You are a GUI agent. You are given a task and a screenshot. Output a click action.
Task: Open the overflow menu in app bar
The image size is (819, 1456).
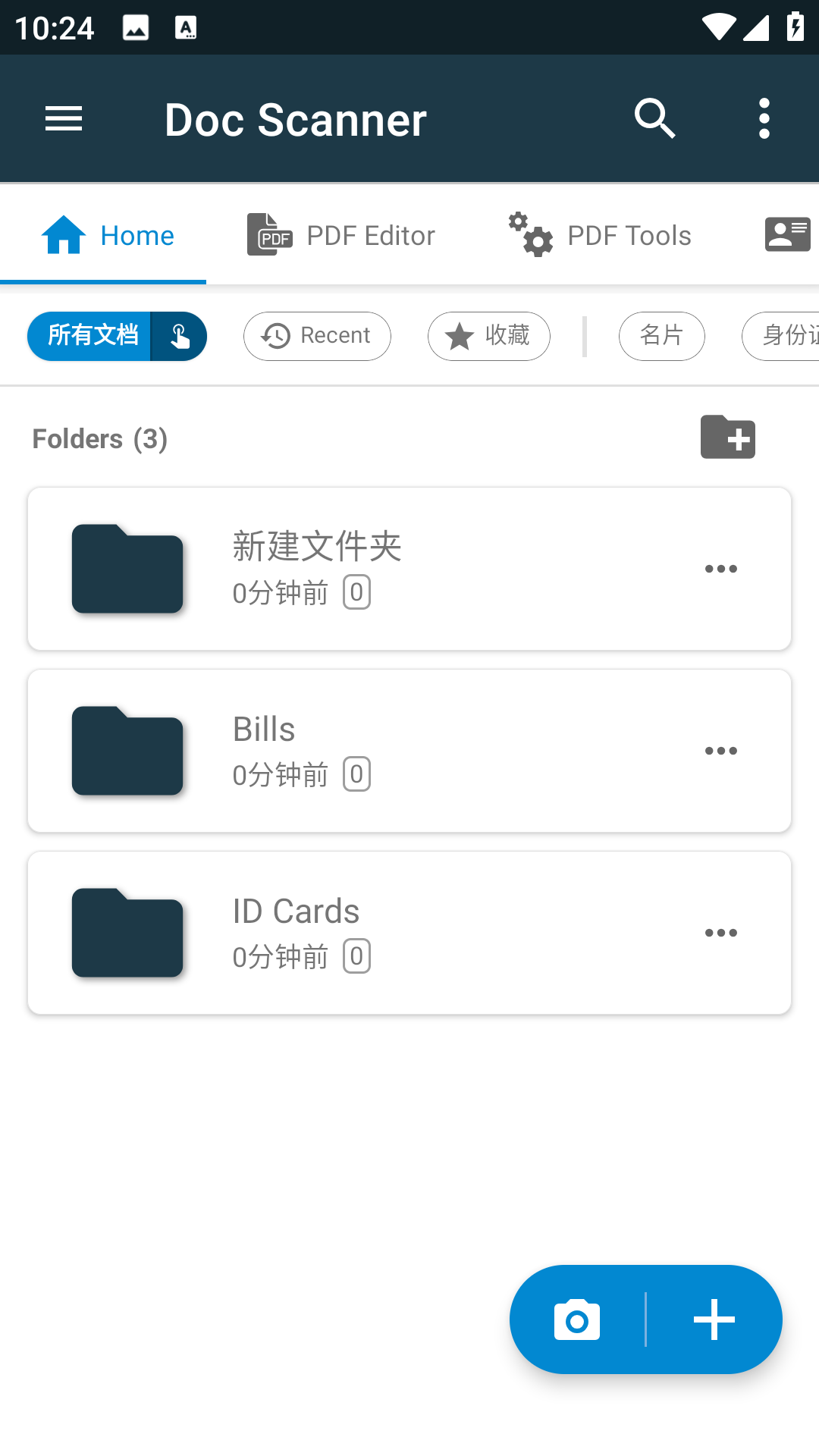pos(764,119)
